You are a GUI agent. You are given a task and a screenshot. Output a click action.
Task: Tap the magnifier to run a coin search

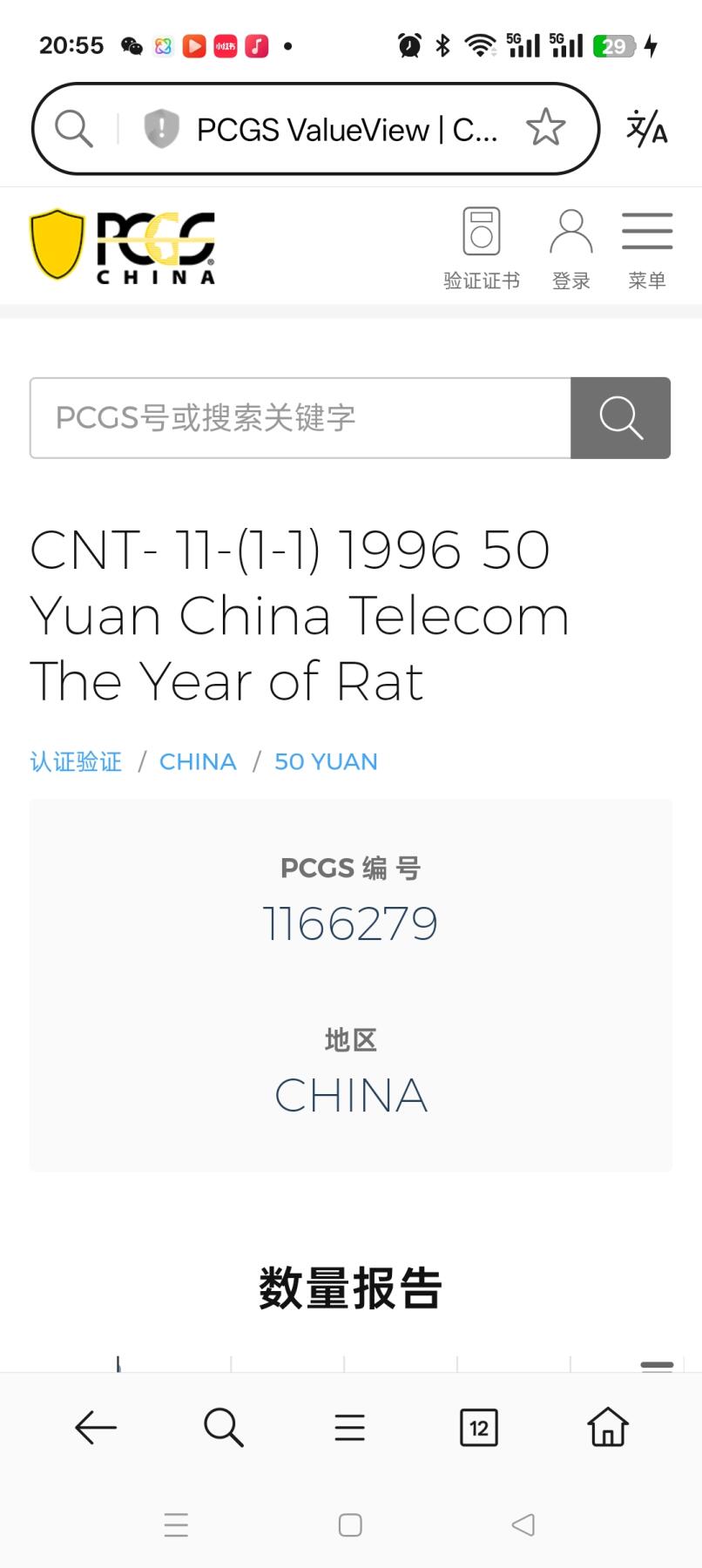click(x=620, y=418)
